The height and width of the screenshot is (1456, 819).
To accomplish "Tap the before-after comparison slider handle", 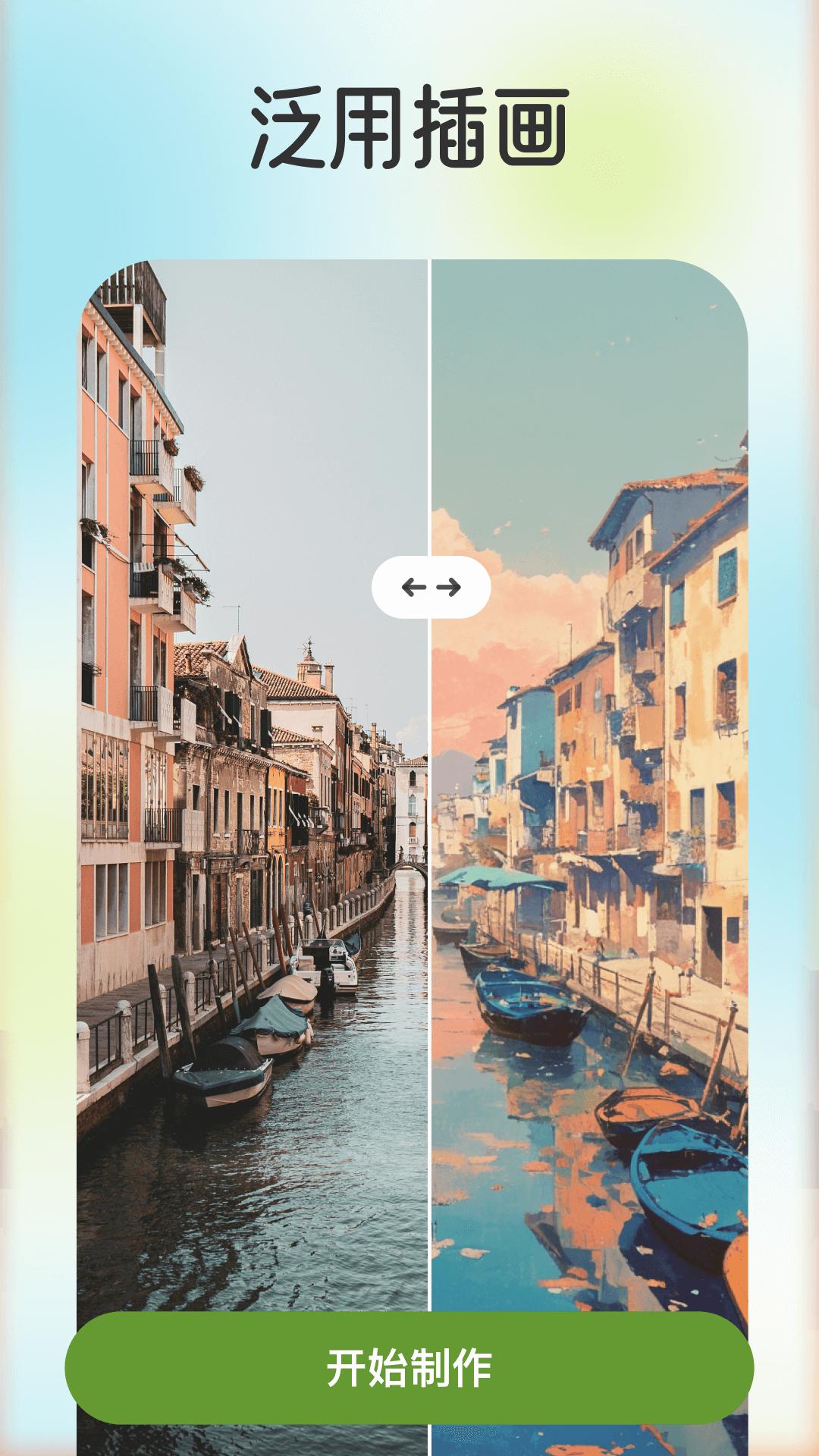I will [x=431, y=587].
